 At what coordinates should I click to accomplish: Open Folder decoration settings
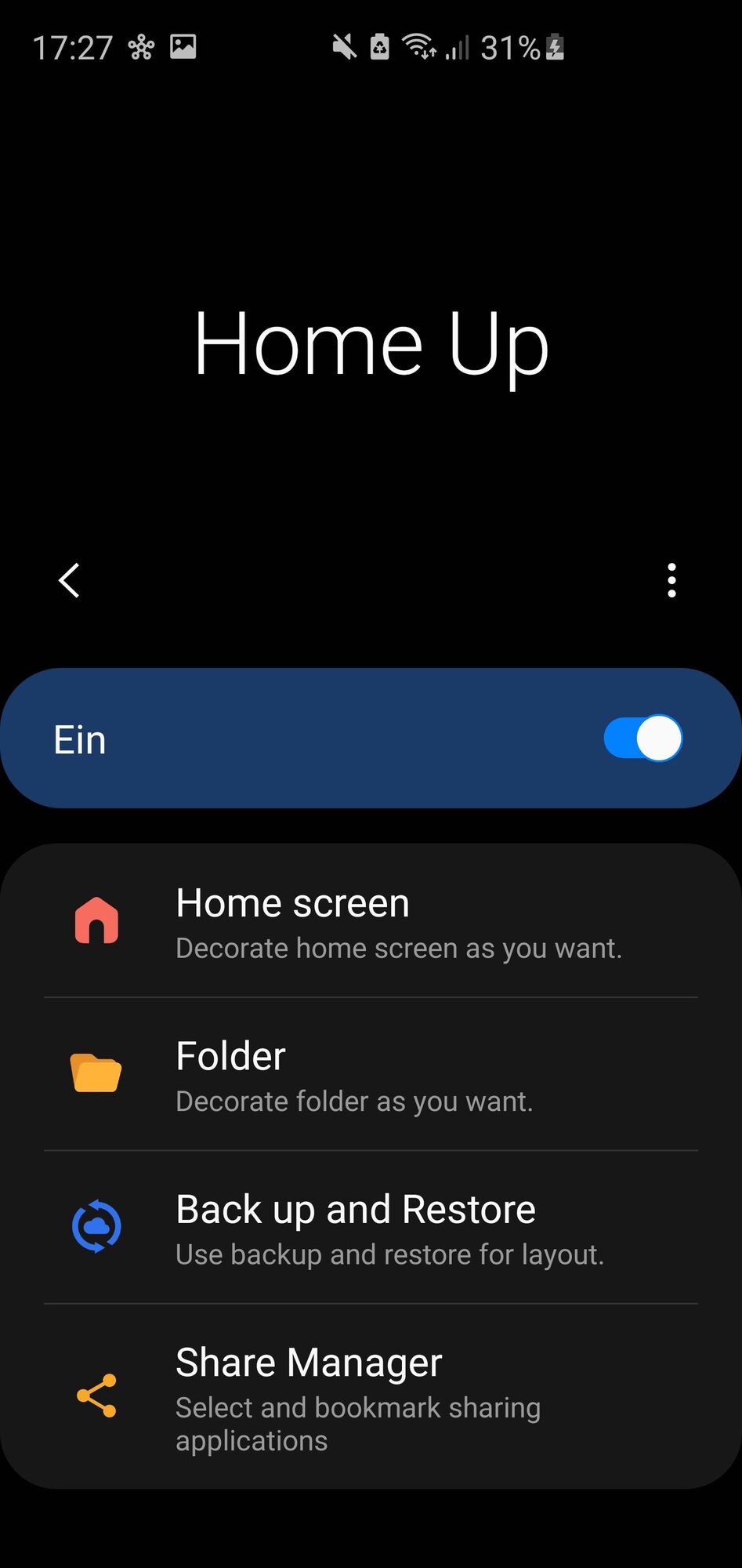pyautogui.click(x=371, y=1075)
